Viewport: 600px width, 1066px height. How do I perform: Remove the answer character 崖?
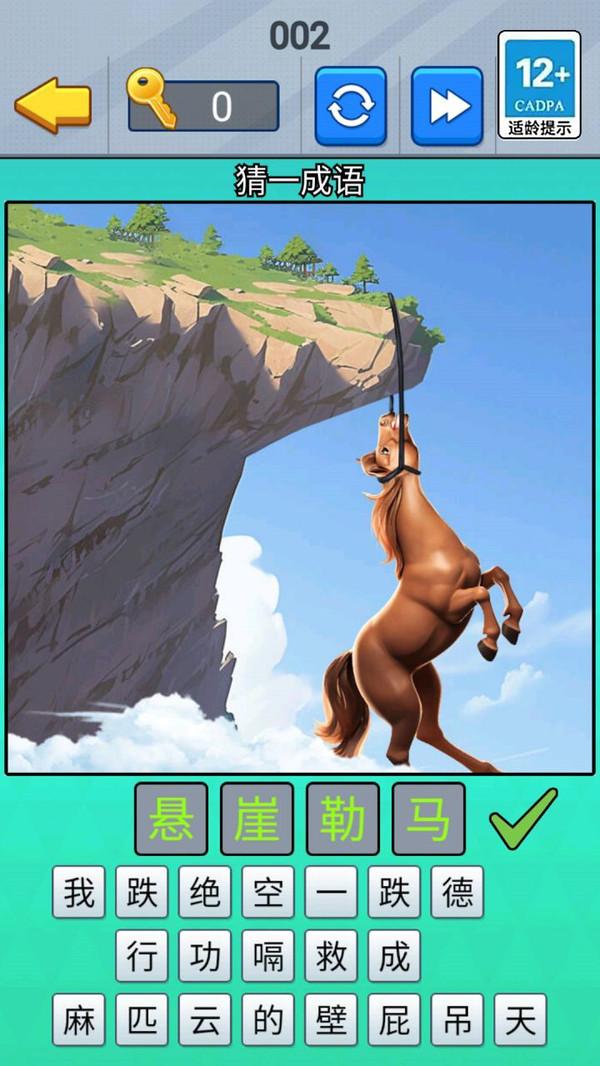click(257, 819)
